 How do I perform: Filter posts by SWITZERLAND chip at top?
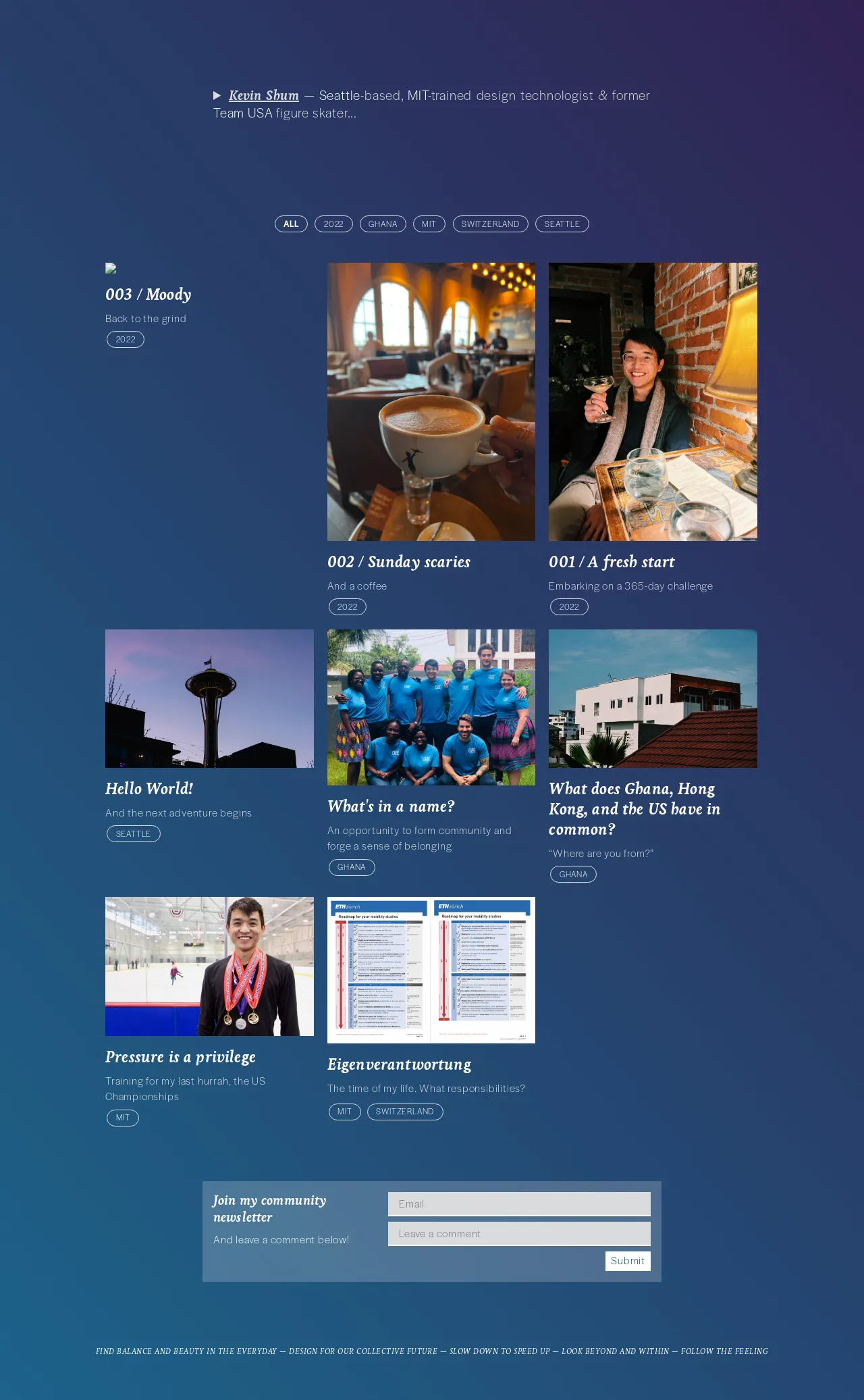coord(491,224)
